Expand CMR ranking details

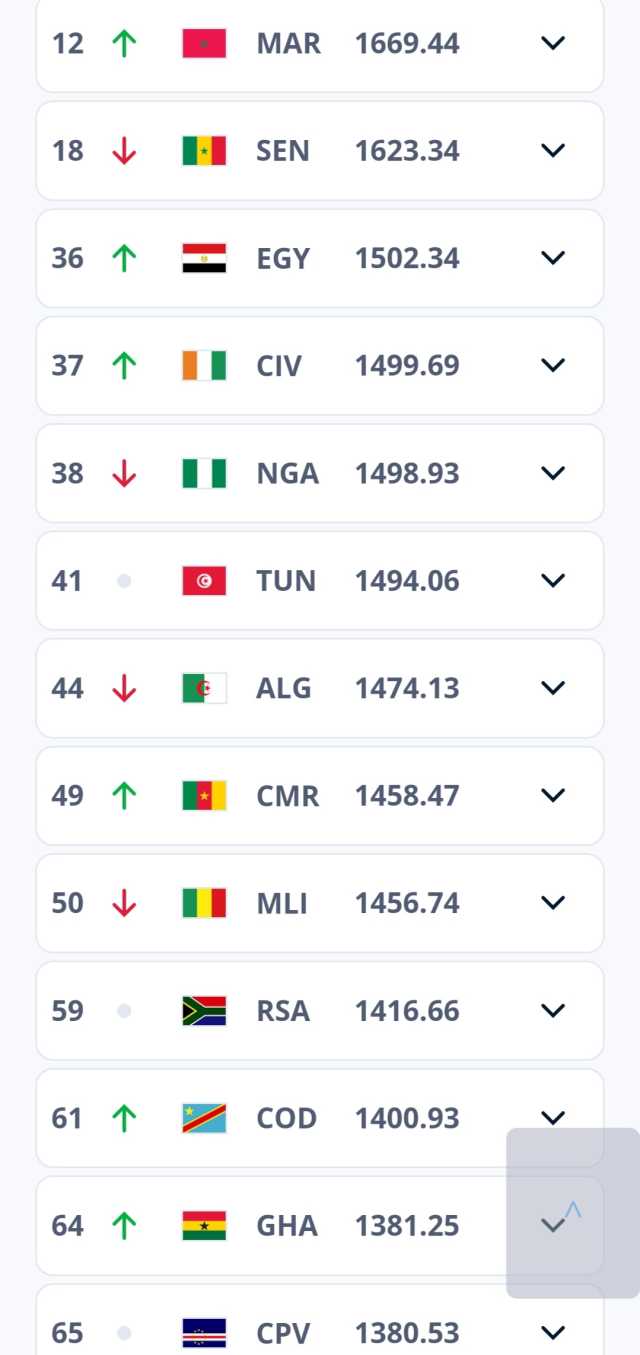tap(553, 795)
